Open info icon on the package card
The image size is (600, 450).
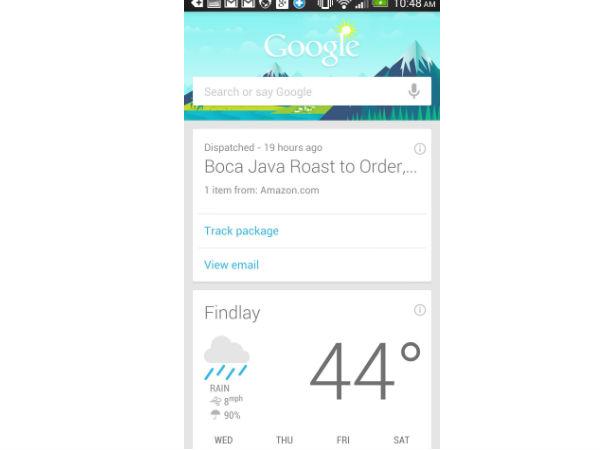pyautogui.click(x=420, y=149)
